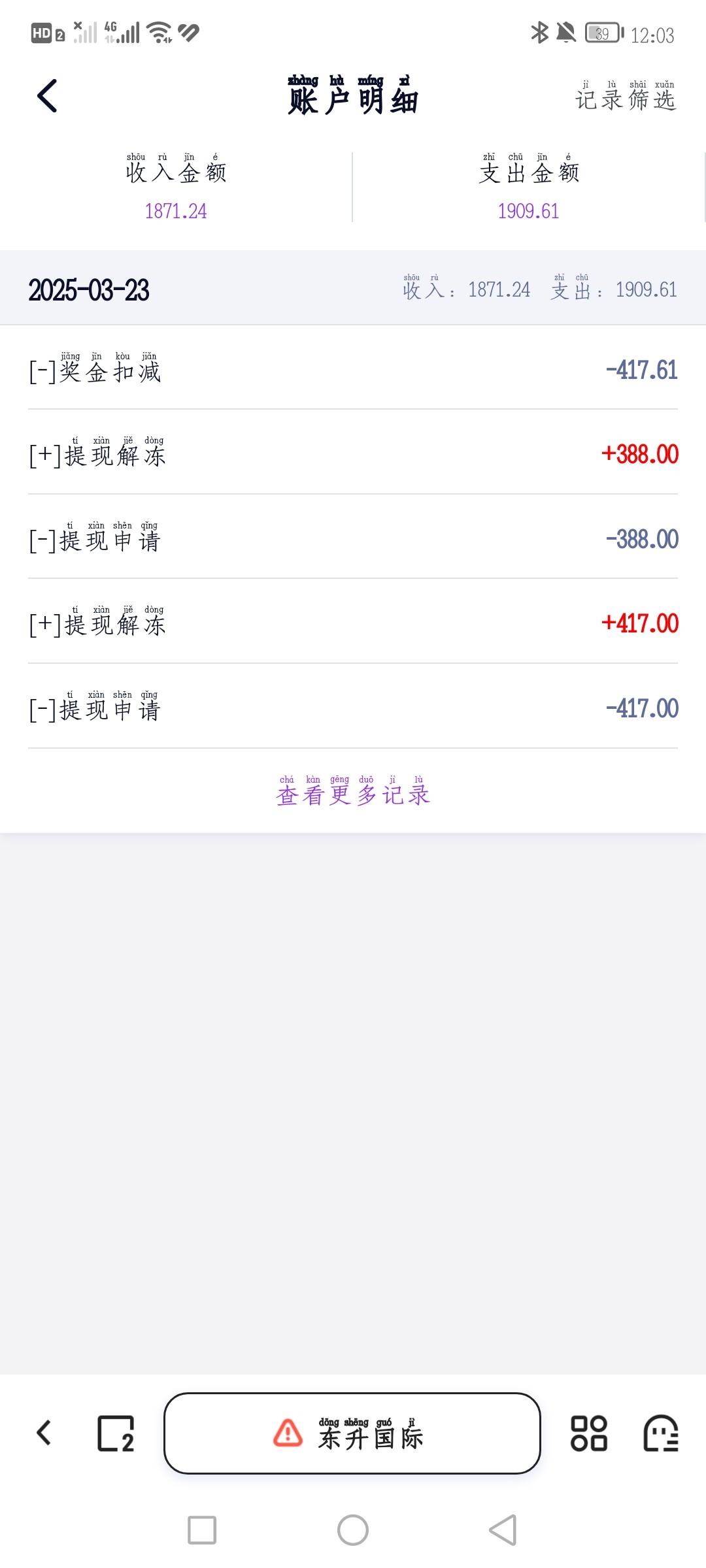This screenshot has height=1568, width=706.
Task: Open the browser grid menu icon
Action: pos(588,1433)
